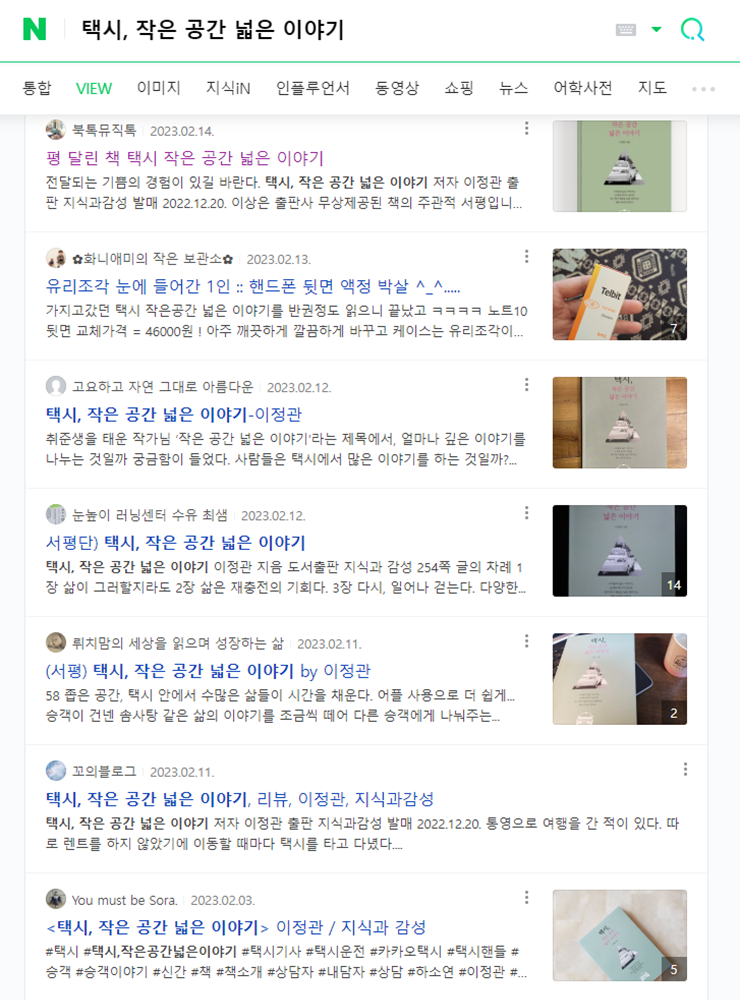Show more tabs with the ellipsis
Screen dimensions: 740x1000
pyautogui.click(x=703, y=89)
